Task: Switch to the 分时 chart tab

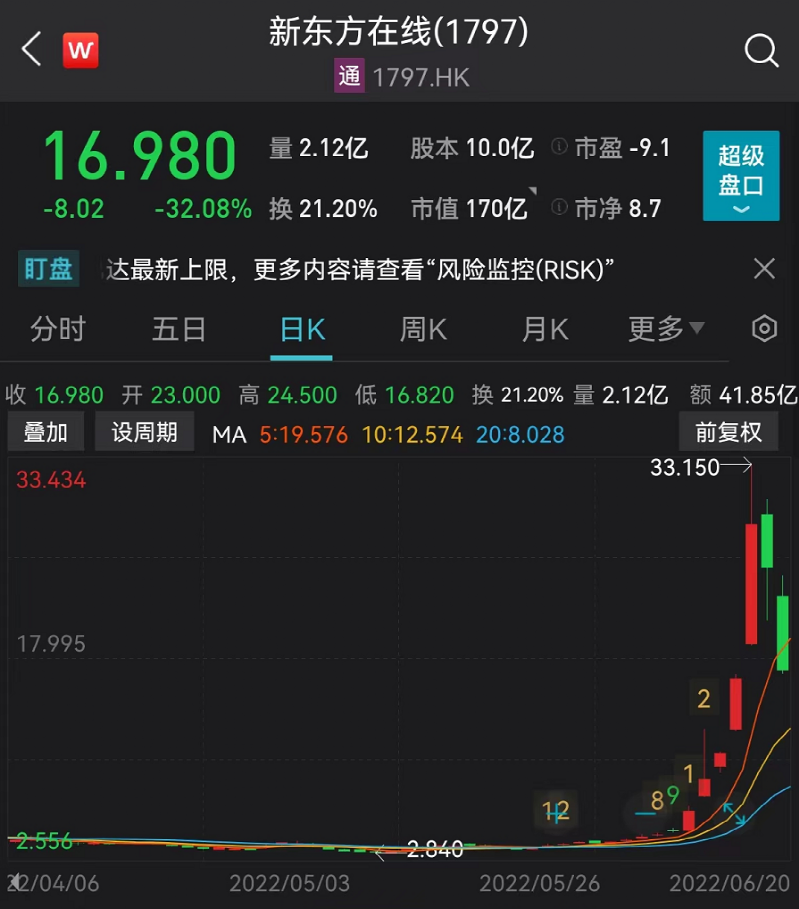Action: [58, 329]
